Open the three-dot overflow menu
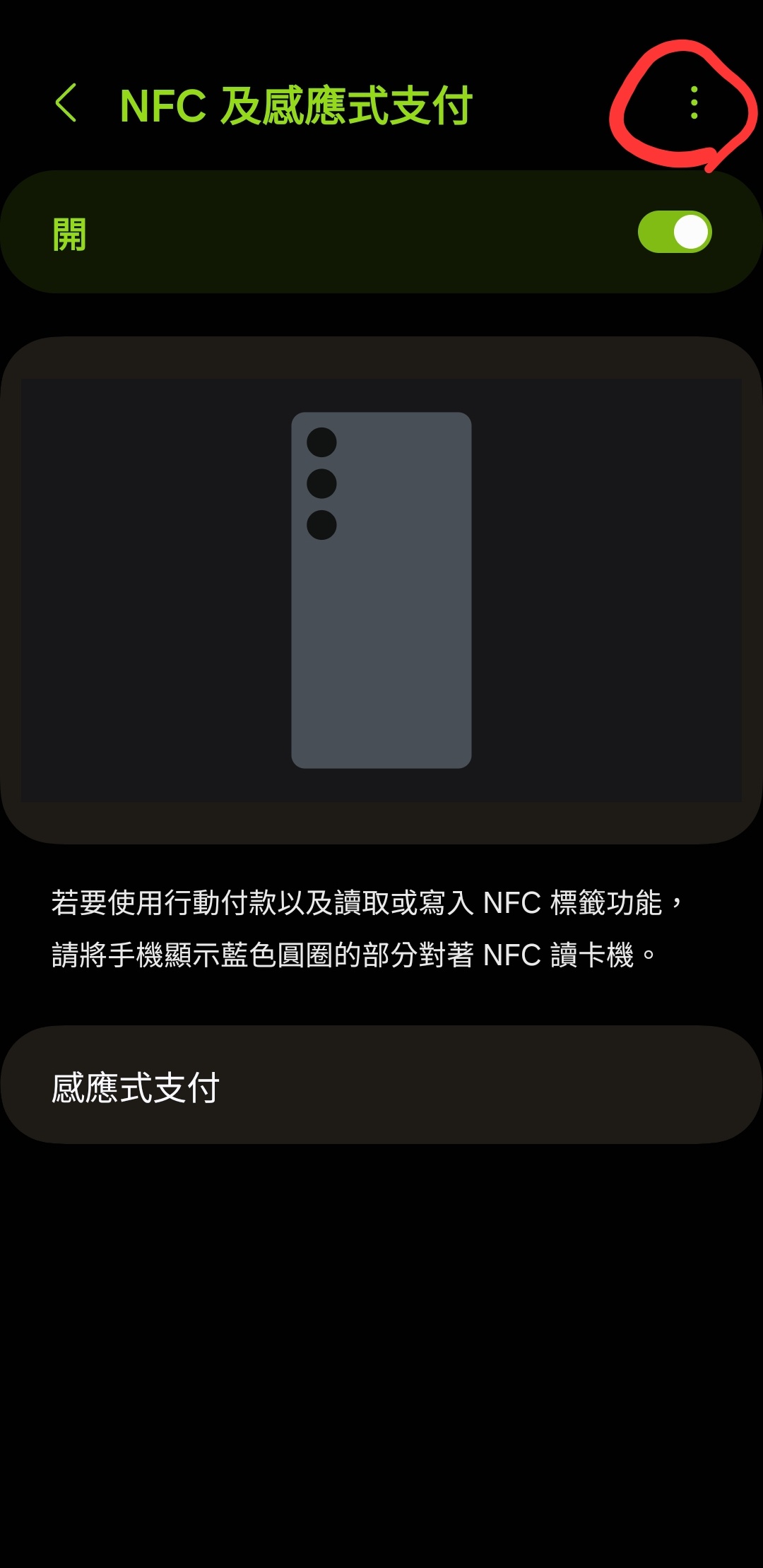Screen dimensions: 763x1568 (x=694, y=103)
